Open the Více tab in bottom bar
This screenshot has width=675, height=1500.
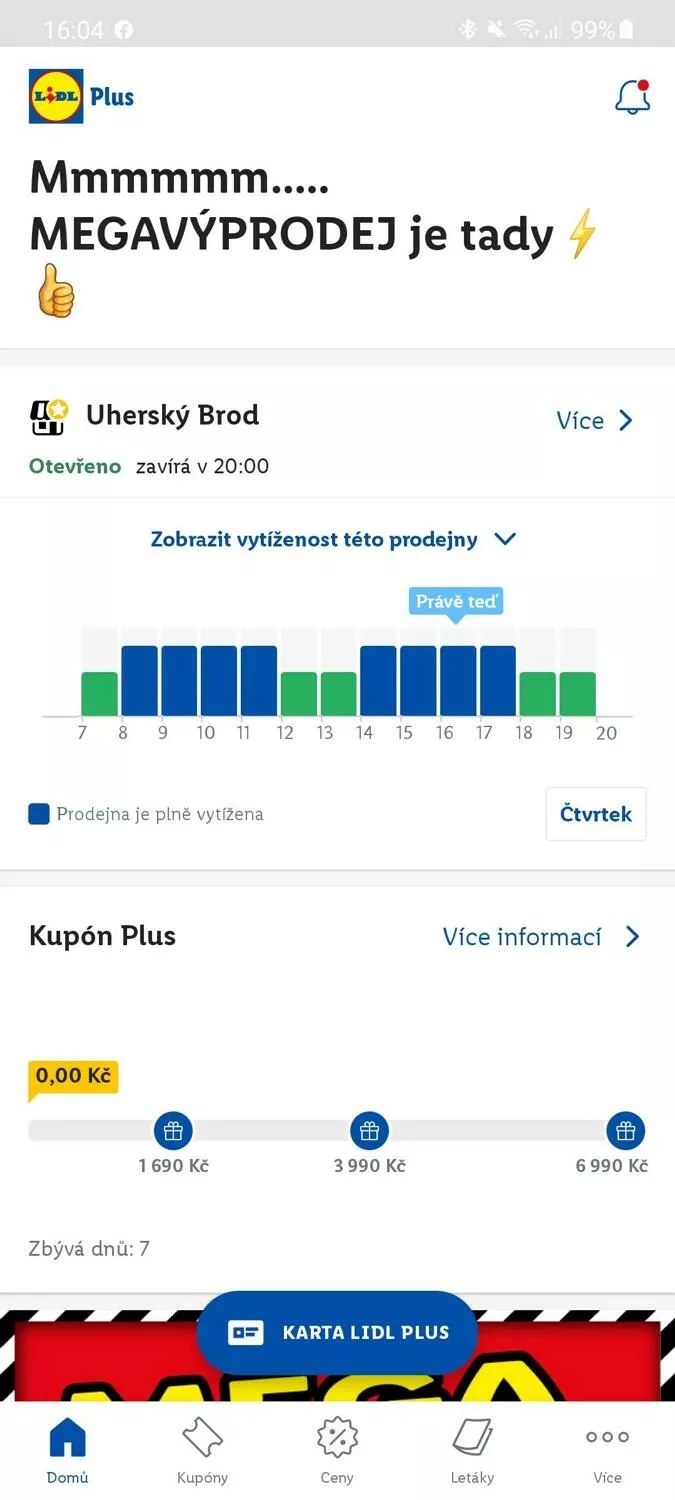607,1451
